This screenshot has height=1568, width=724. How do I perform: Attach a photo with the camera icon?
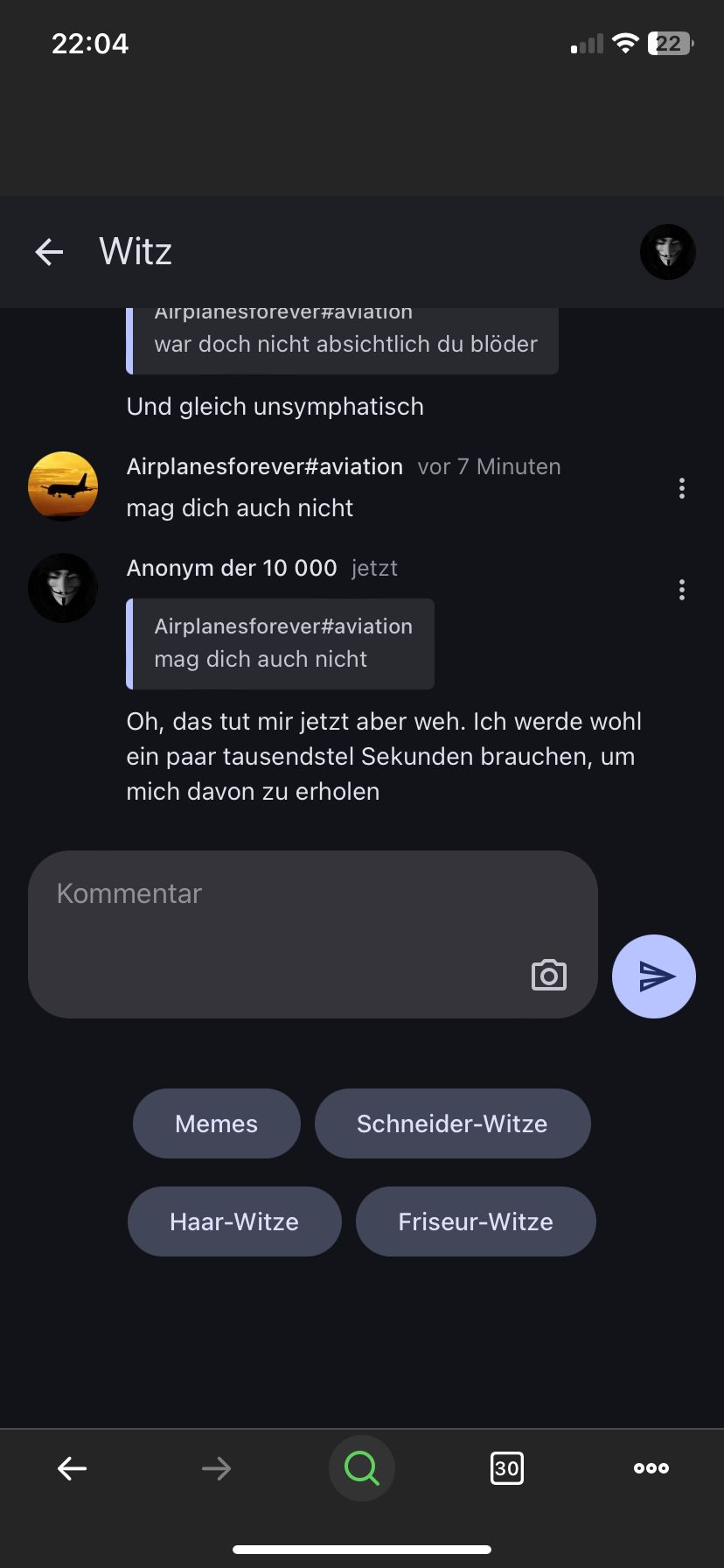549,975
